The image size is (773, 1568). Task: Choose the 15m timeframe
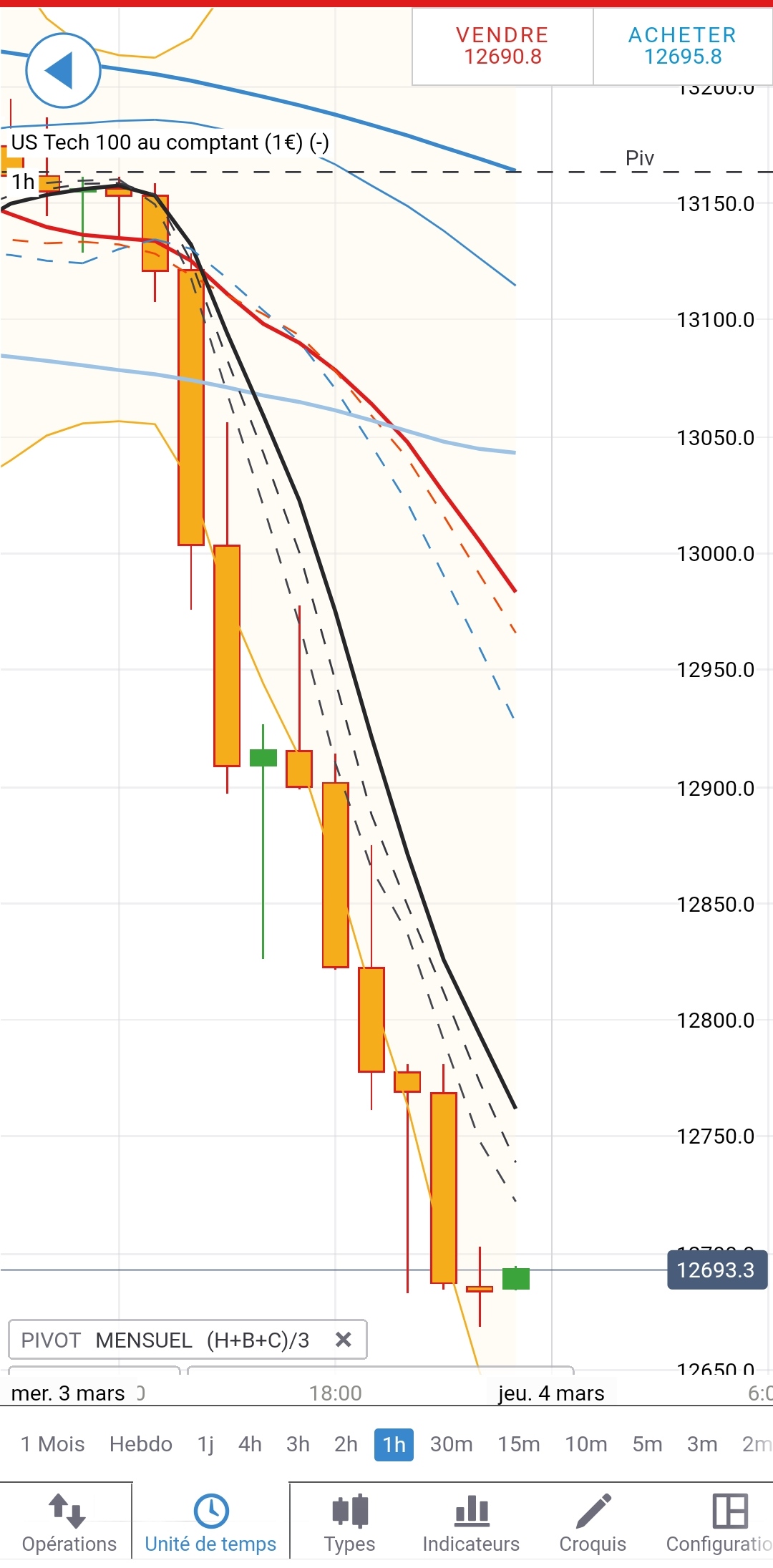click(x=519, y=1444)
